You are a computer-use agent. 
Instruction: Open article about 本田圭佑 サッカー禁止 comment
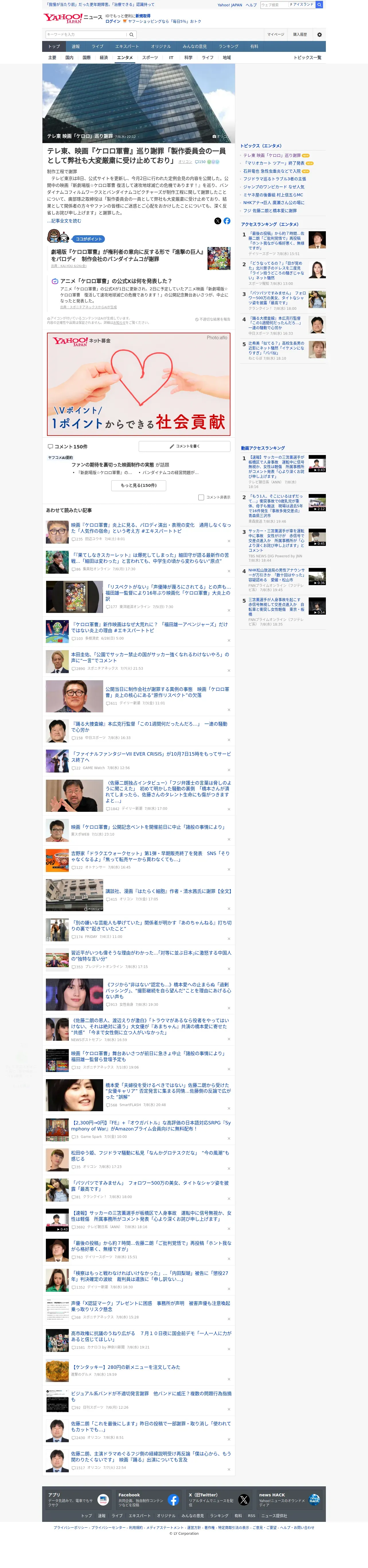150,657
